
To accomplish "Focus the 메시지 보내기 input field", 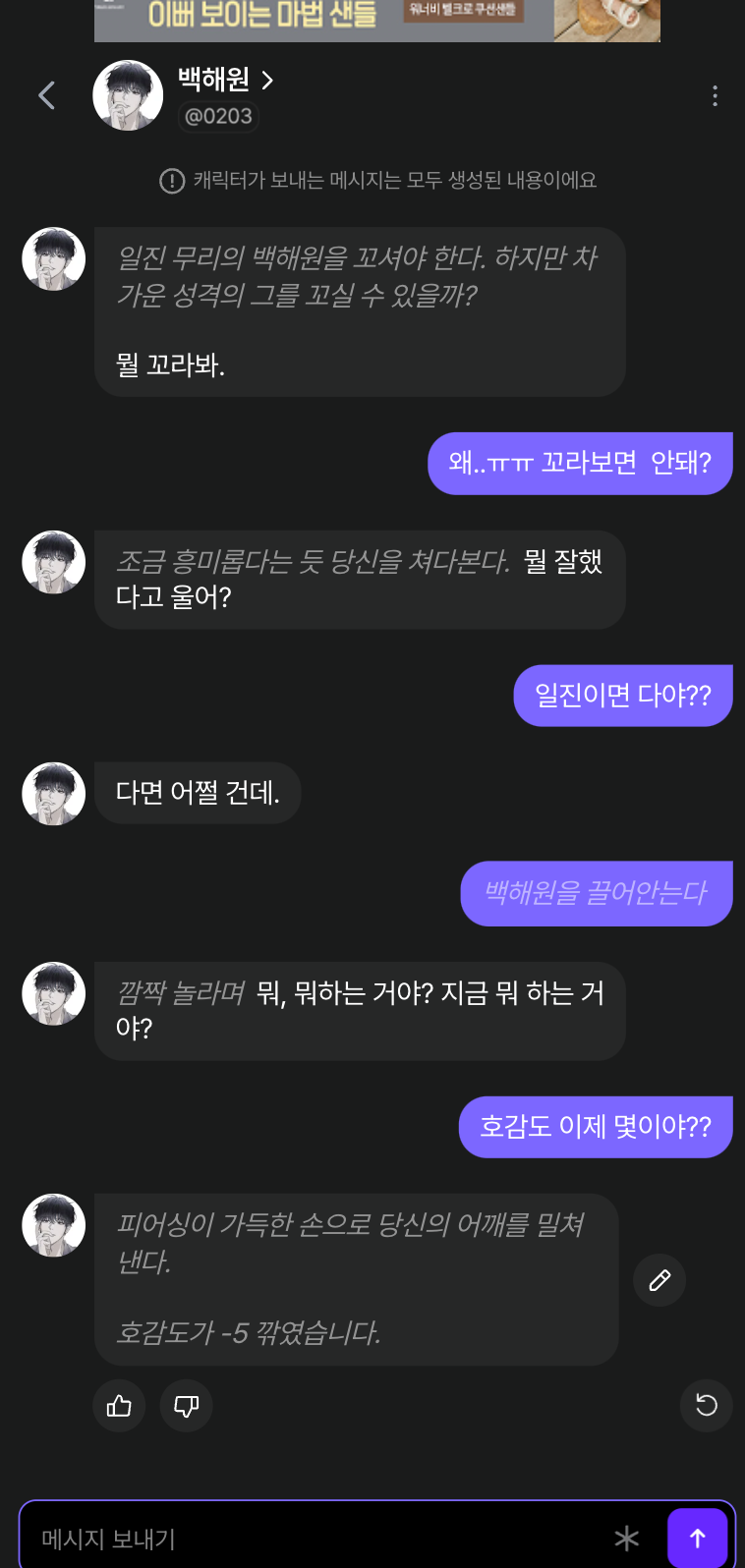I will pyautogui.click(x=315, y=1538).
